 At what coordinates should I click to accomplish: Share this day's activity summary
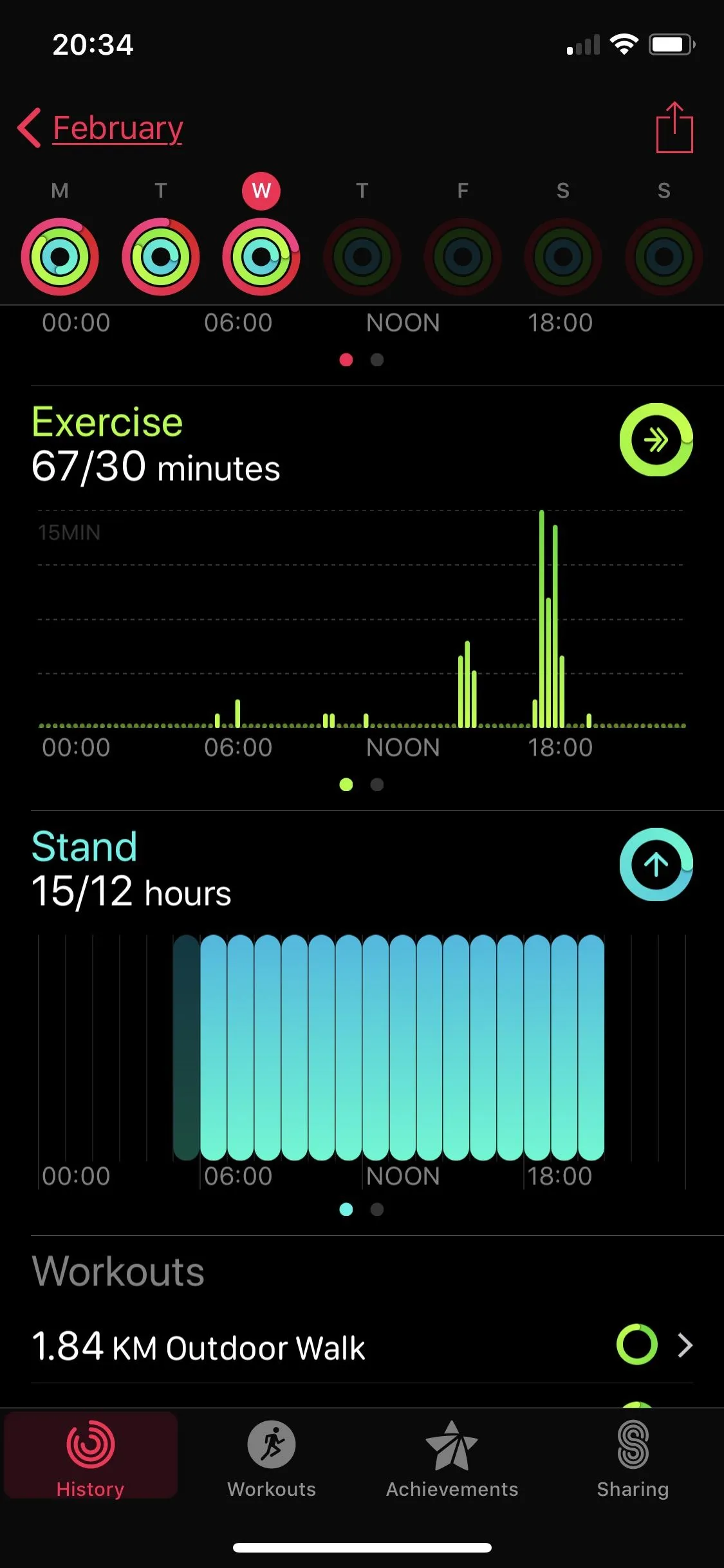coord(674,127)
